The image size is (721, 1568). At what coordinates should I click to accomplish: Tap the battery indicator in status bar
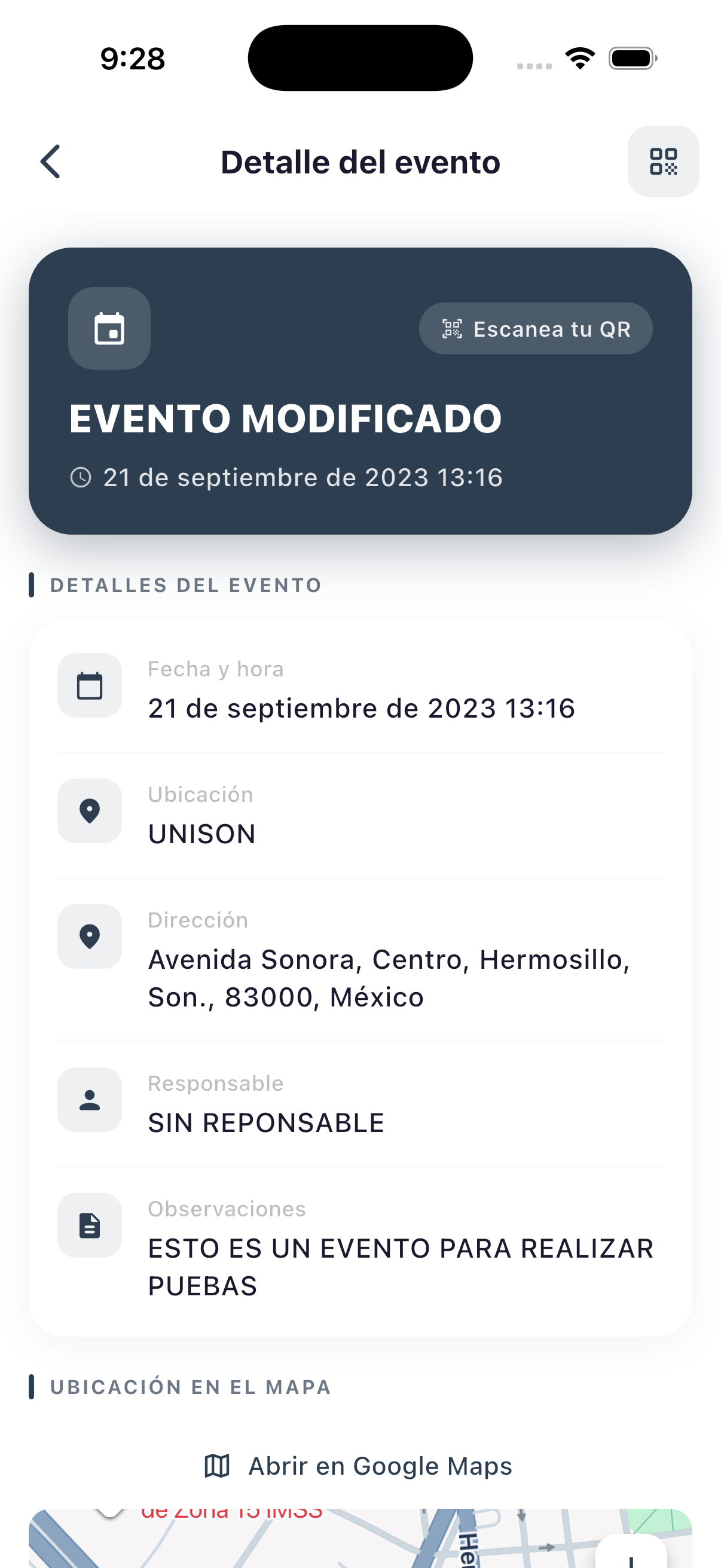coord(631,58)
